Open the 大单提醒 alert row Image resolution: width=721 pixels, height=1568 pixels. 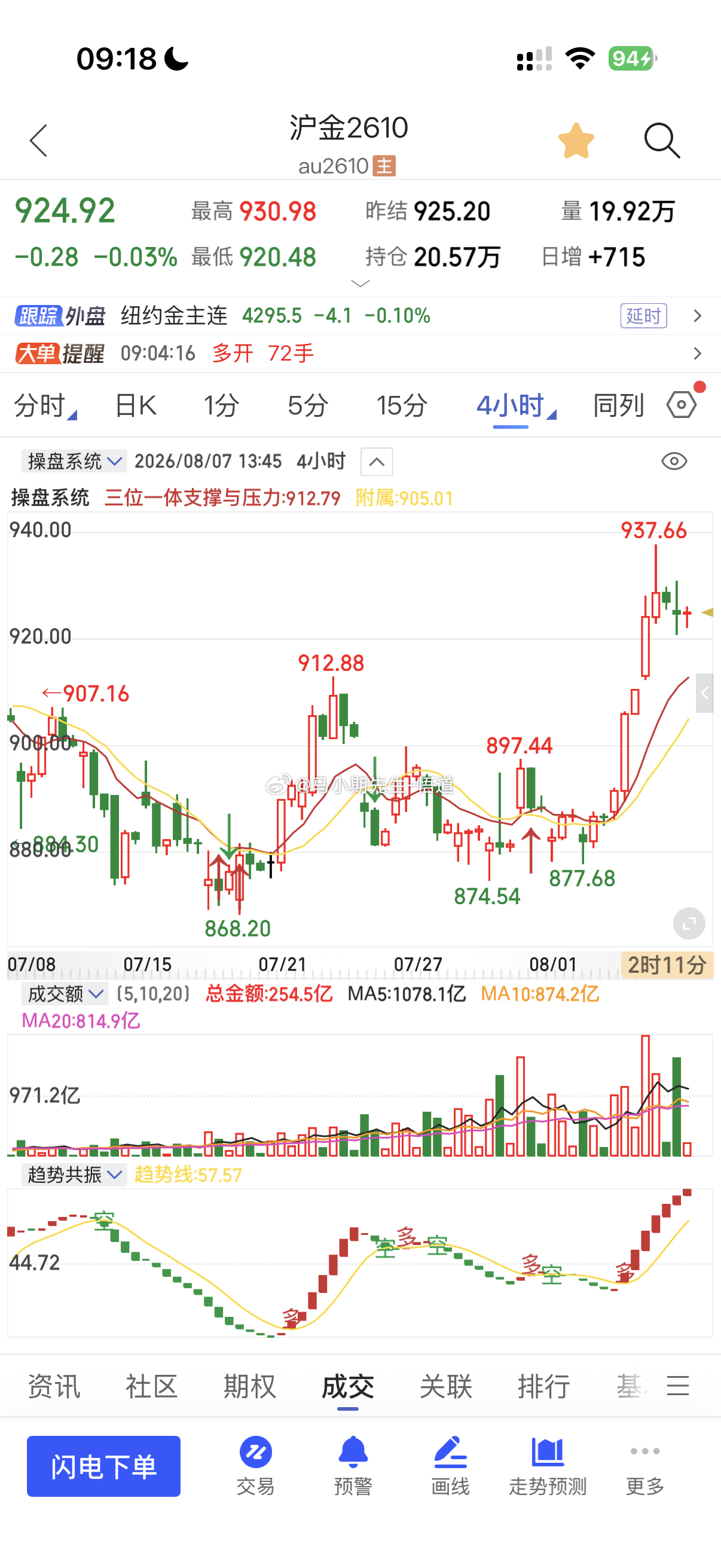tap(360, 353)
